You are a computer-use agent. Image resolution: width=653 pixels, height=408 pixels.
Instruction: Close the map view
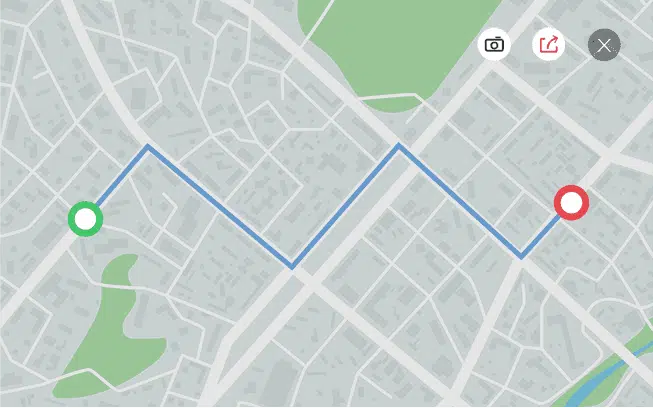pyautogui.click(x=604, y=45)
